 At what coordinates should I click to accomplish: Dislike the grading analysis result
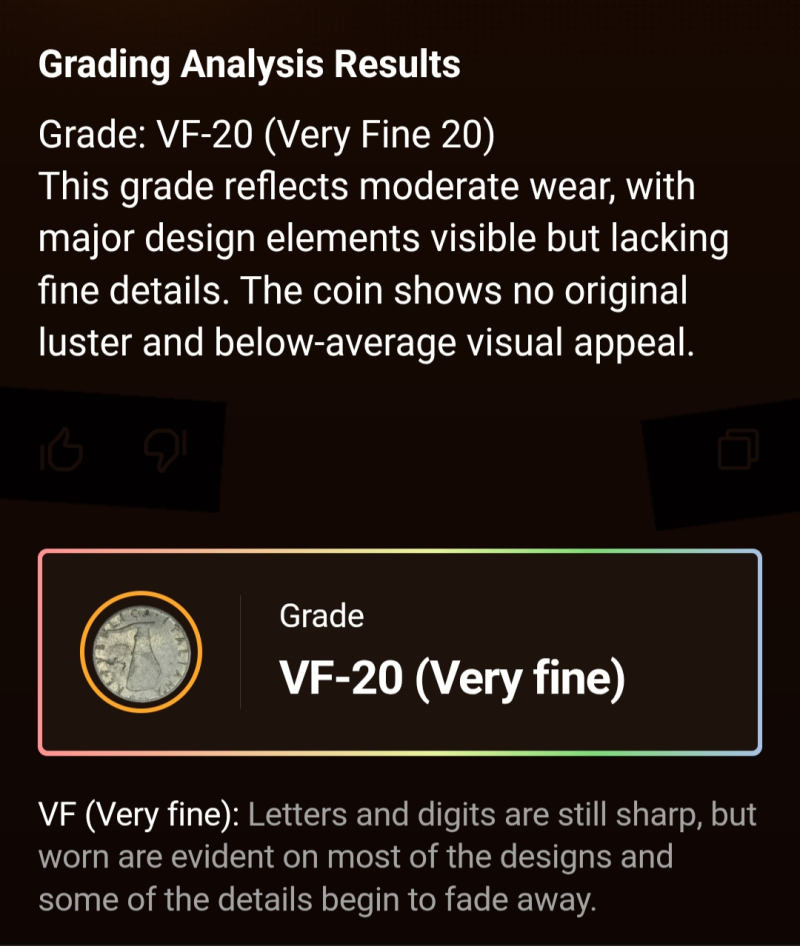165,451
